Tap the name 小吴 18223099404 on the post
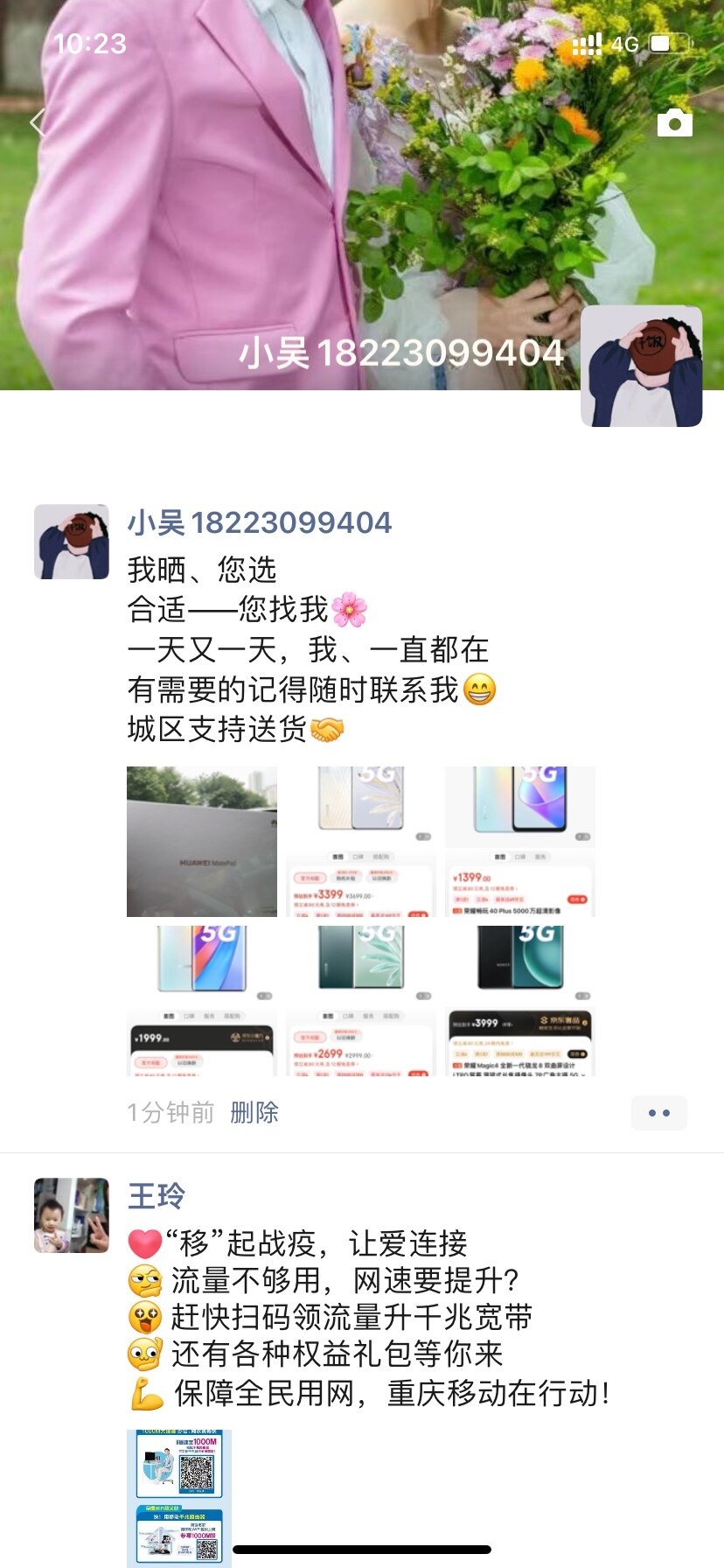Screen dimensions: 724x1568 260,522
